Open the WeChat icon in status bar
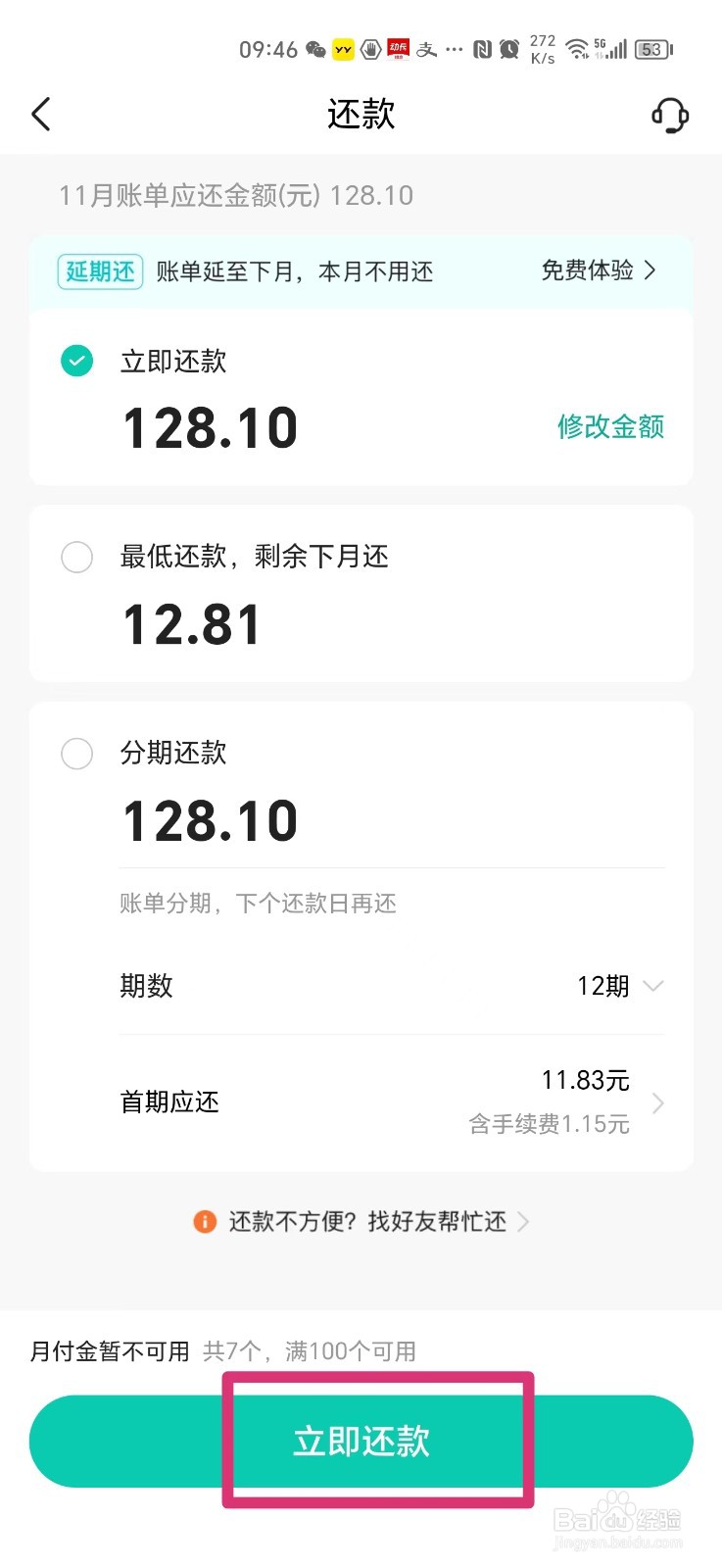This screenshot has height=1568, width=722. point(313,49)
